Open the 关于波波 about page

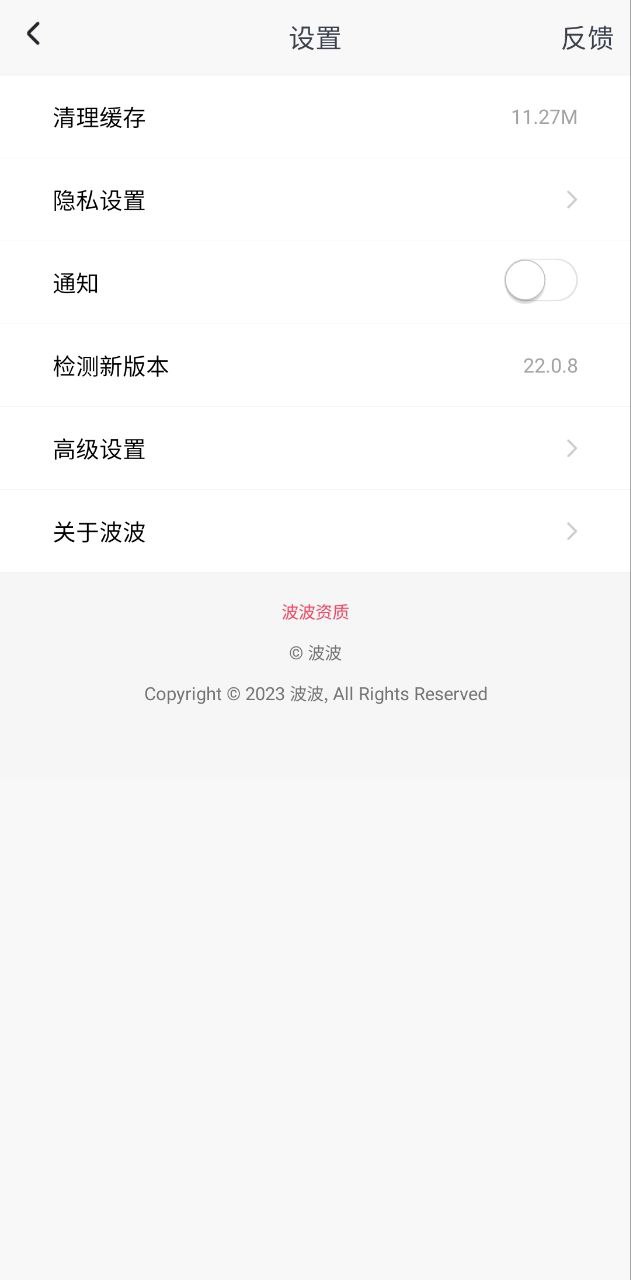tap(315, 531)
